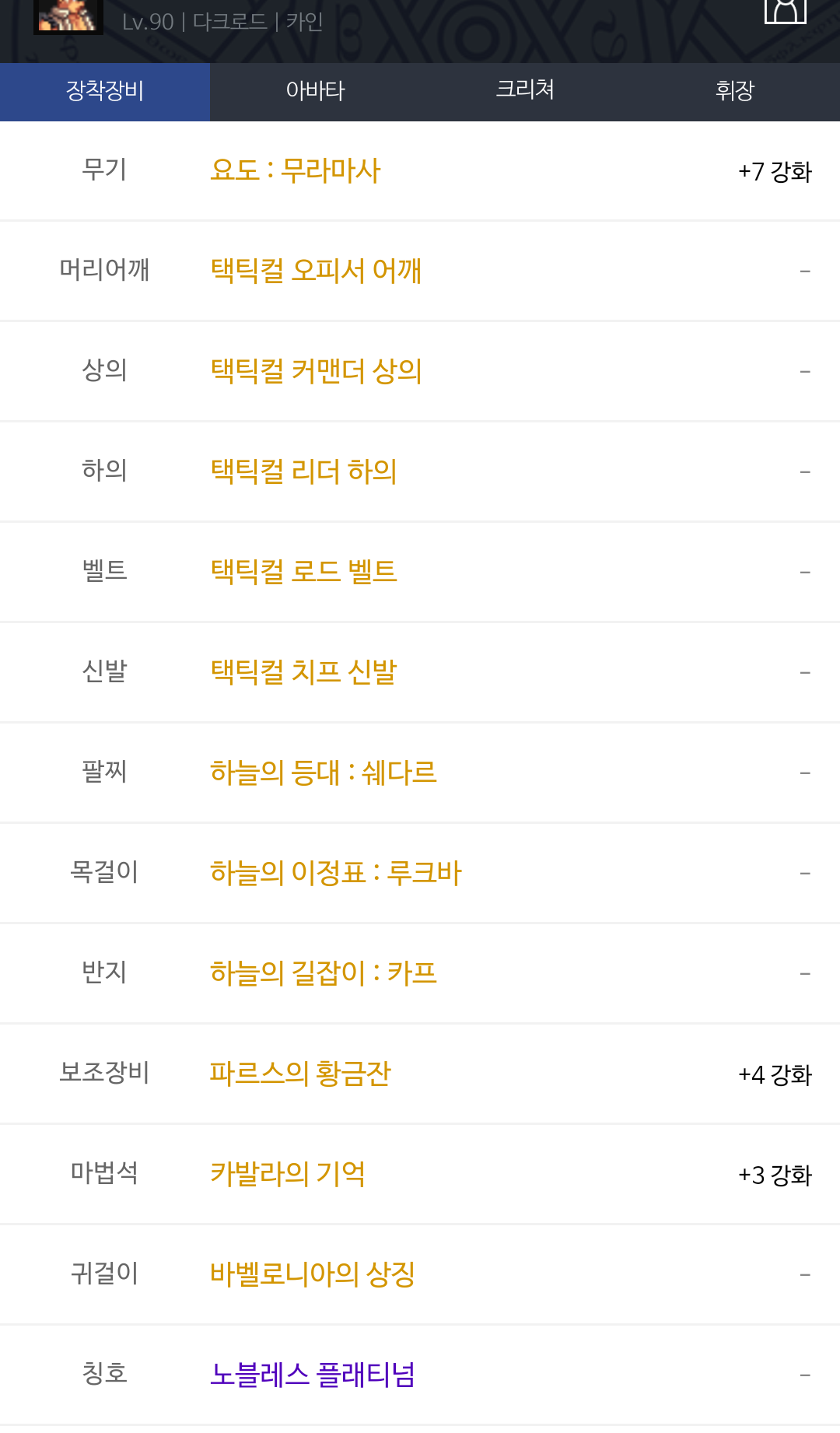
Task: Tap the character profile icon at top right
Action: point(786,12)
